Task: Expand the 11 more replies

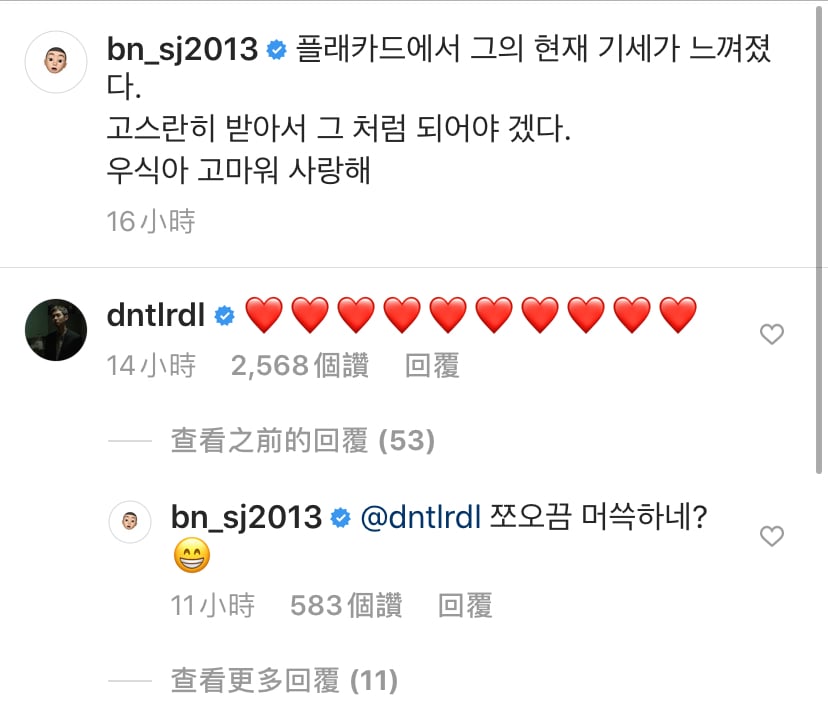Action: [x=284, y=682]
